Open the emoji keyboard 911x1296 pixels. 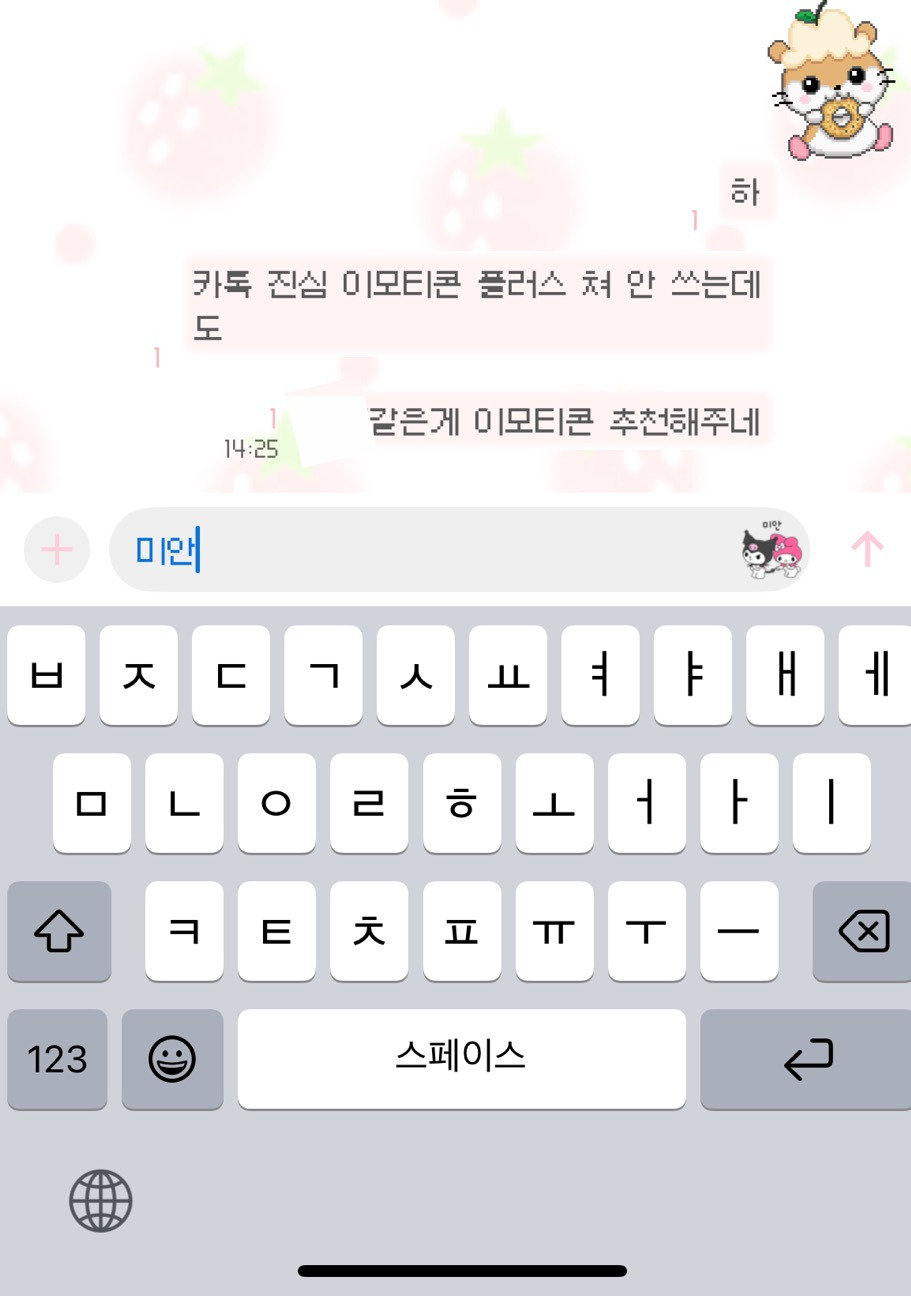(172, 1059)
